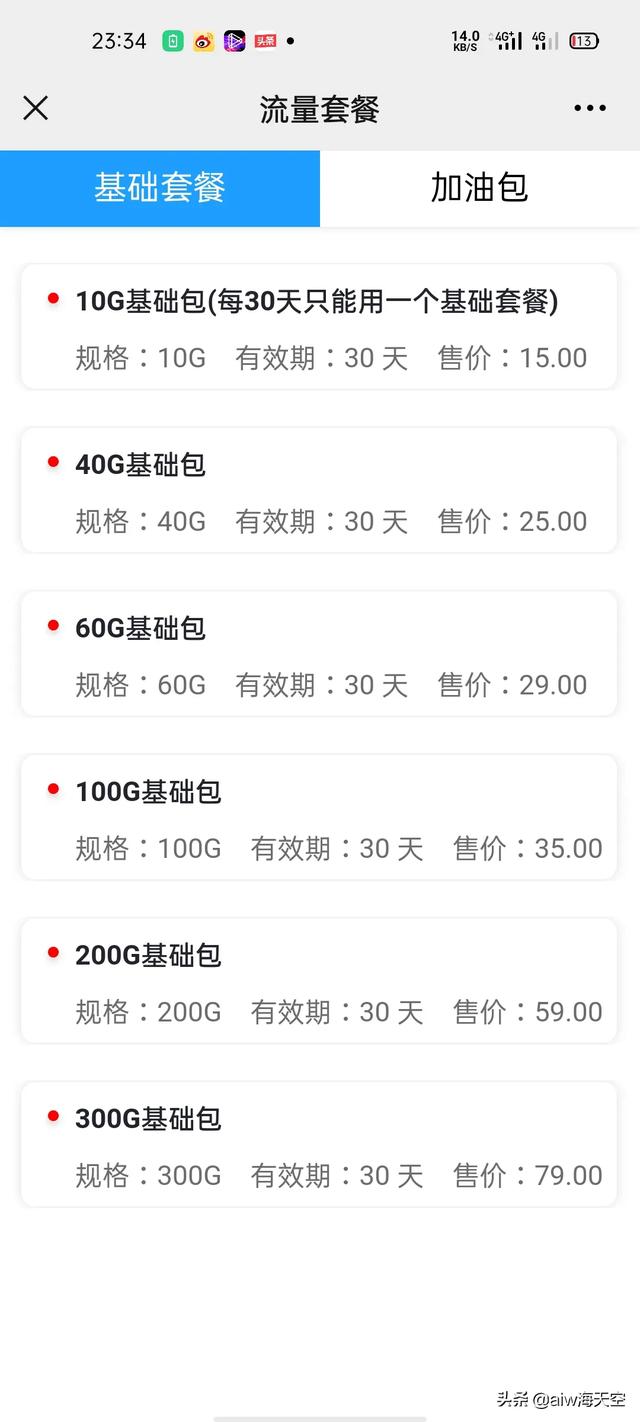Image resolution: width=640 pixels, height=1422 pixels.
Task: Pick the 100G基础包 card
Action: pyautogui.click(x=319, y=817)
